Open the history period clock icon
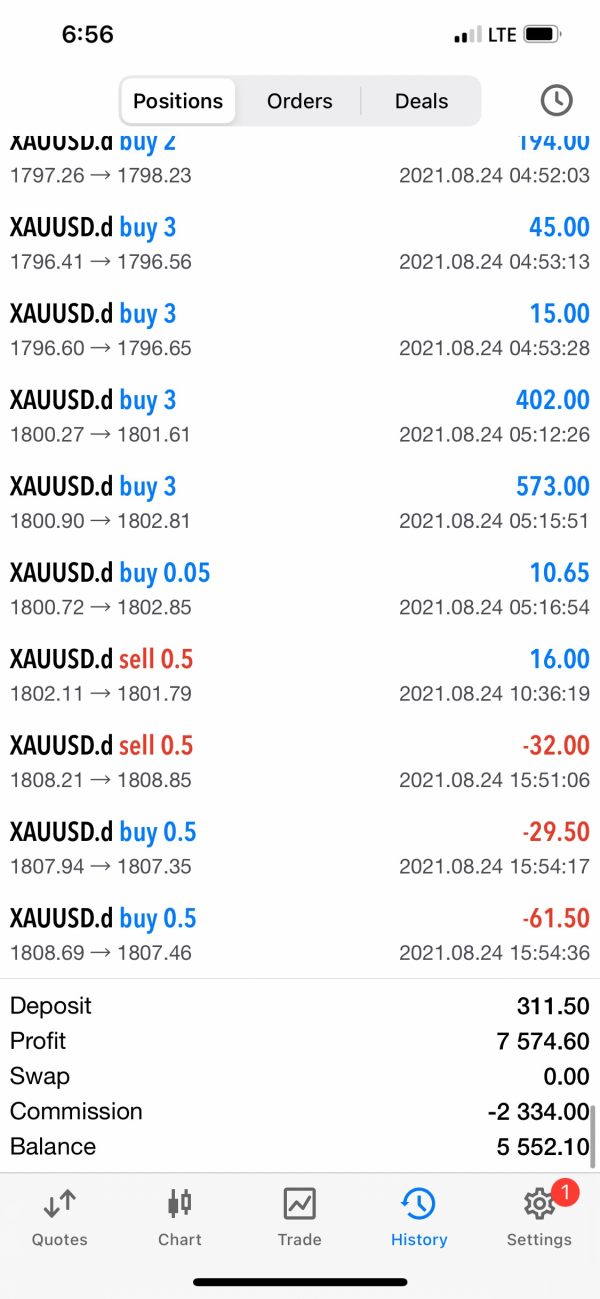 556,100
